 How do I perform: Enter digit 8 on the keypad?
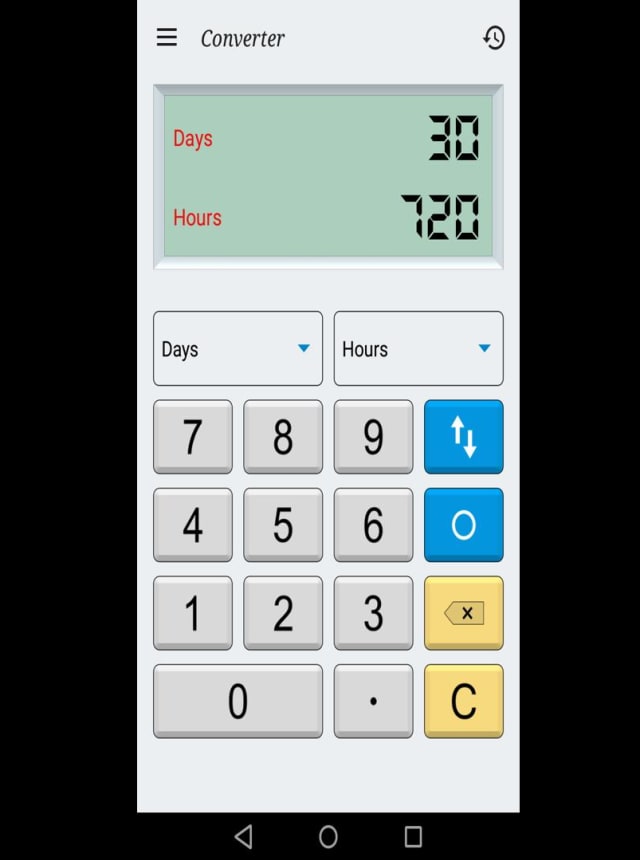(x=283, y=437)
